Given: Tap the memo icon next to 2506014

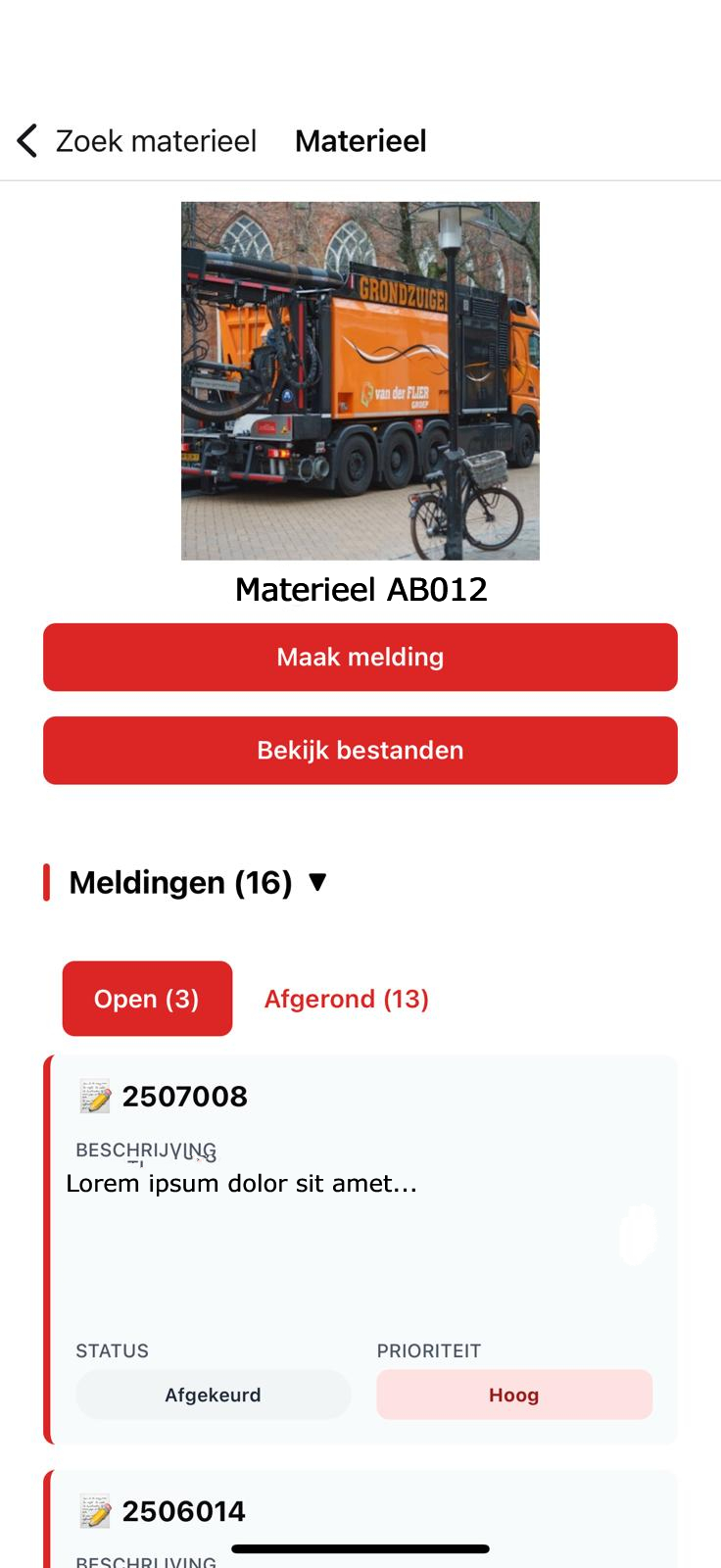Looking at the screenshot, I should tap(94, 1510).
